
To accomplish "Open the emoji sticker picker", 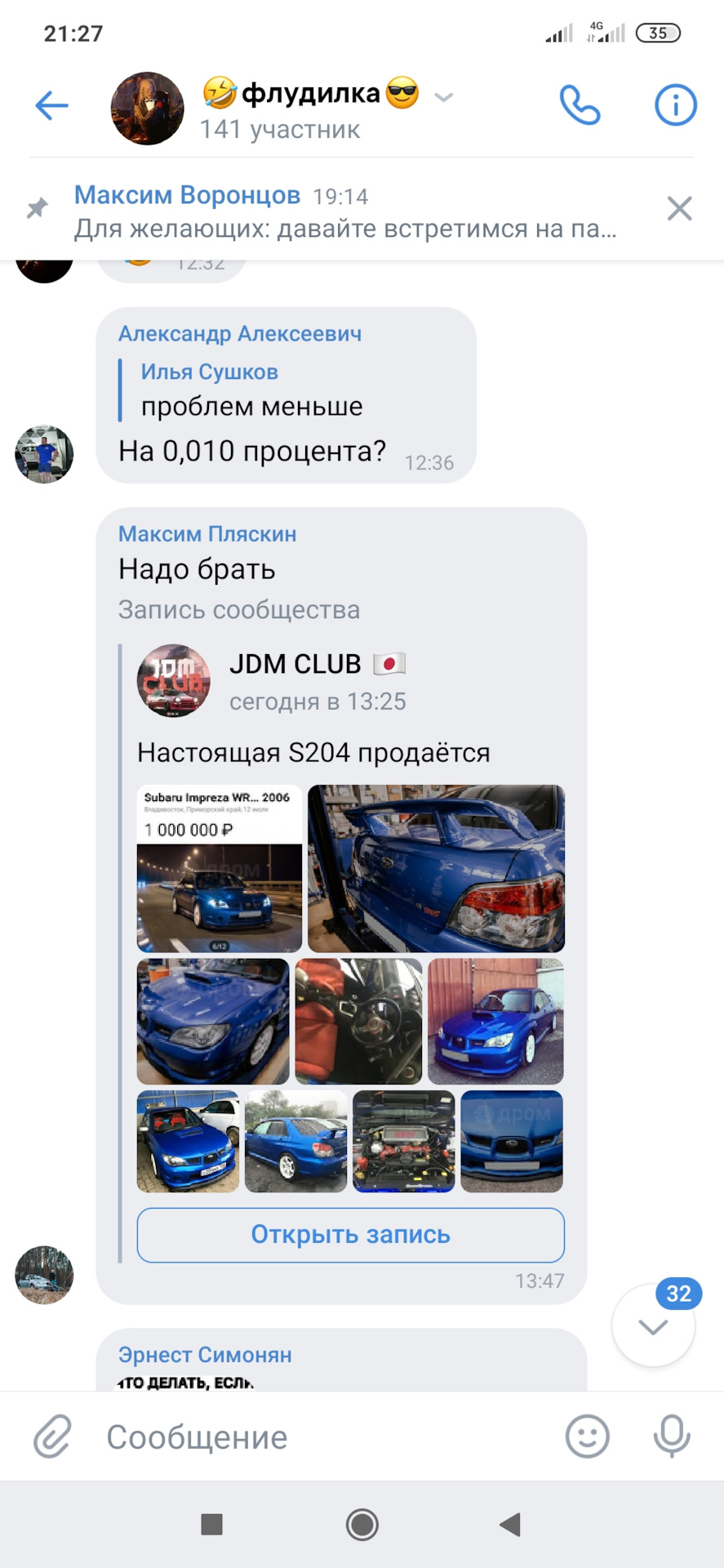I will coord(588,1437).
